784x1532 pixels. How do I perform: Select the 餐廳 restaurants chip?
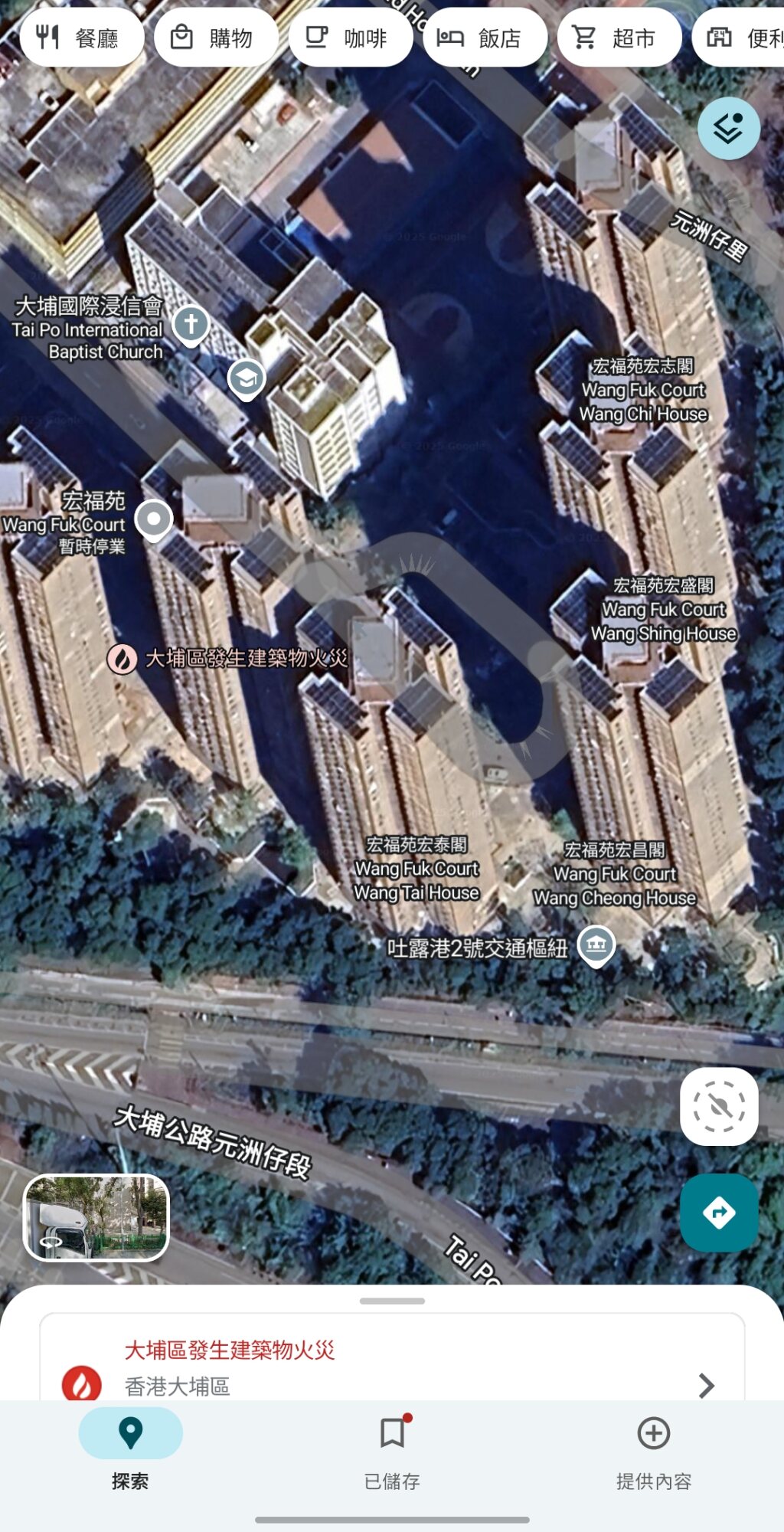[x=82, y=38]
